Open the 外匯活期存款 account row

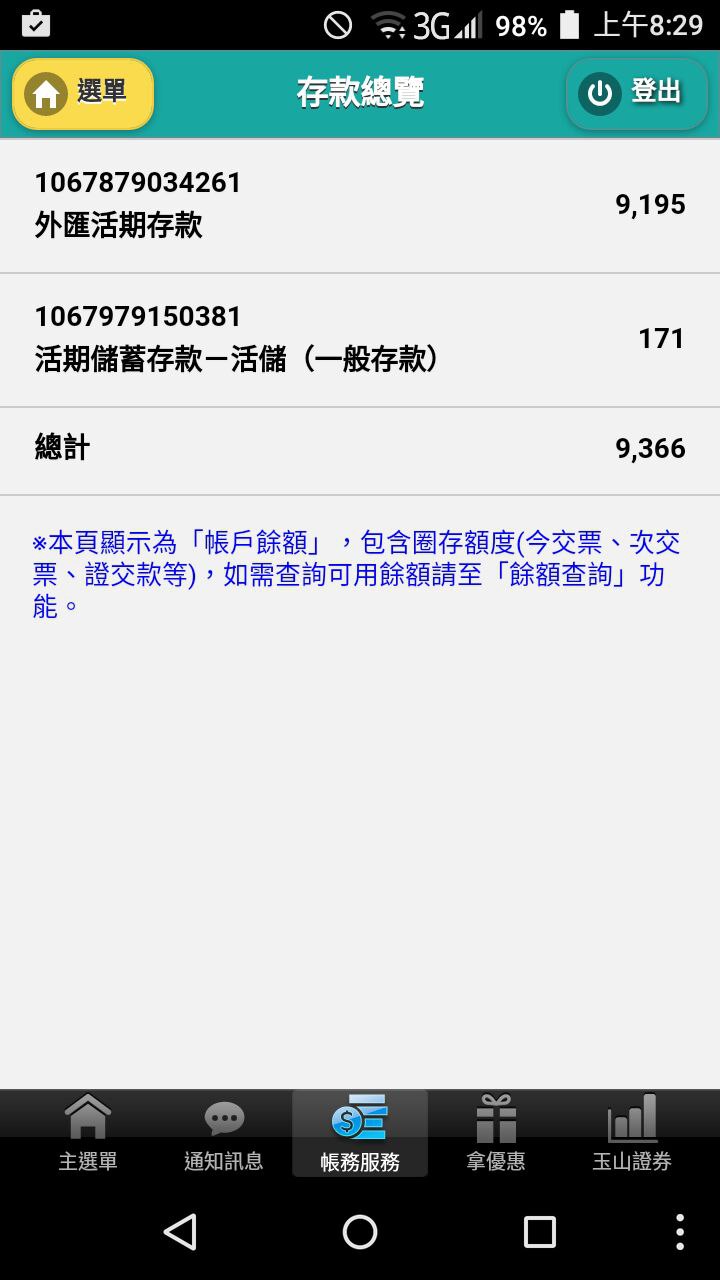tap(360, 205)
